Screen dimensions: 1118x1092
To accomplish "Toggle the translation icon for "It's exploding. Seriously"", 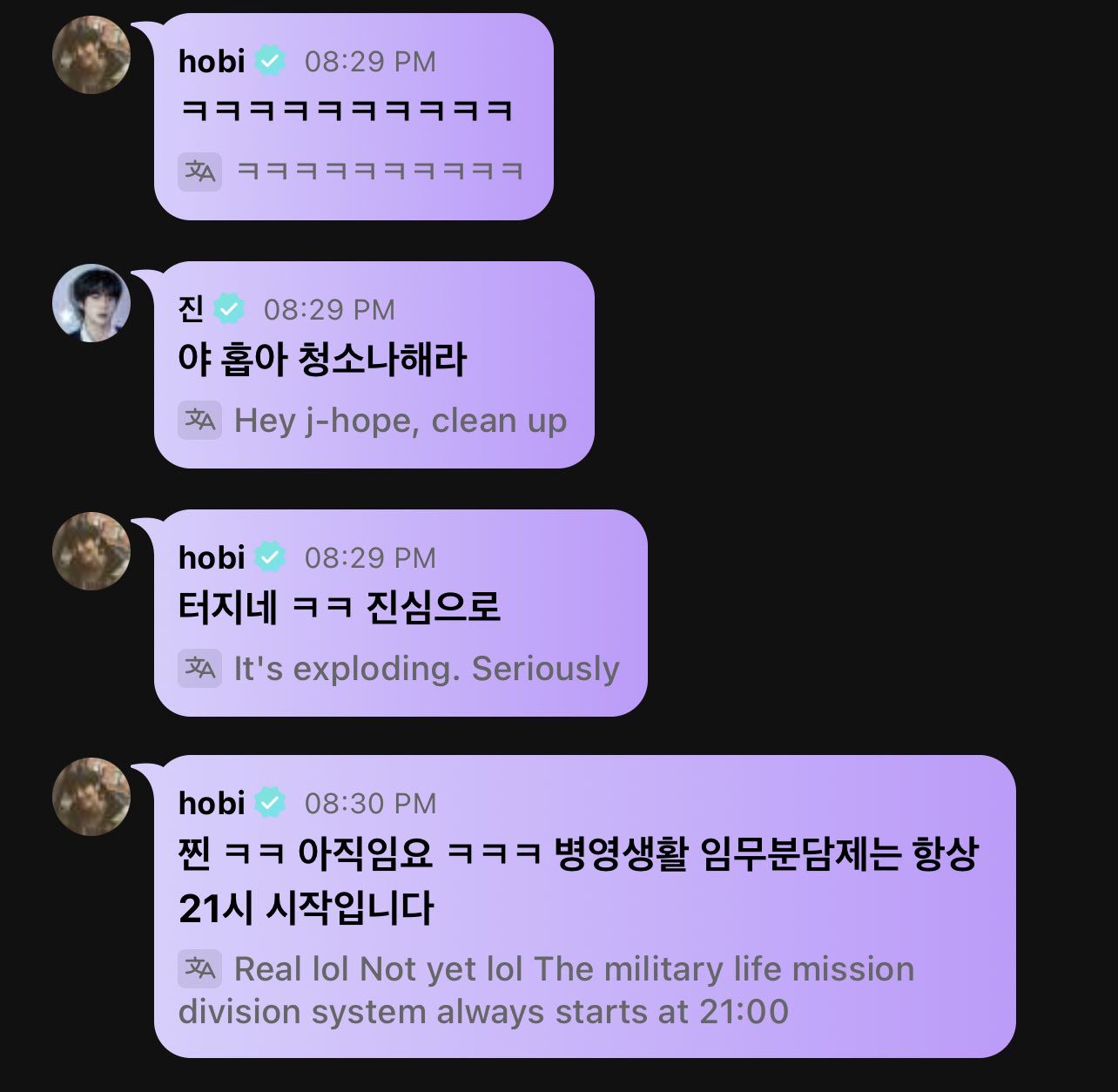I will (x=199, y=669).
